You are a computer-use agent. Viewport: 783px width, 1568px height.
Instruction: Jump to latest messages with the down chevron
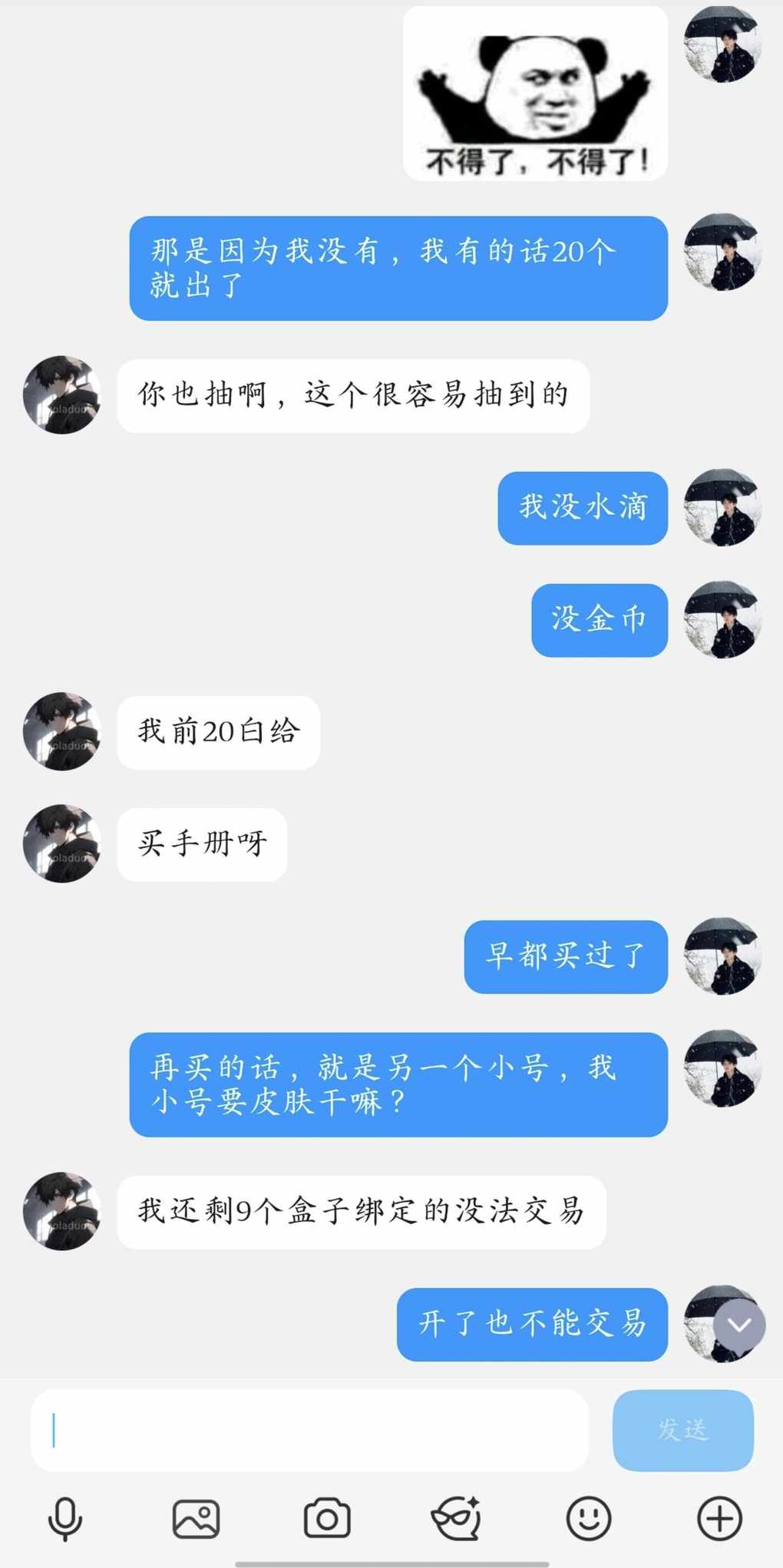(x=739, y=1325)
